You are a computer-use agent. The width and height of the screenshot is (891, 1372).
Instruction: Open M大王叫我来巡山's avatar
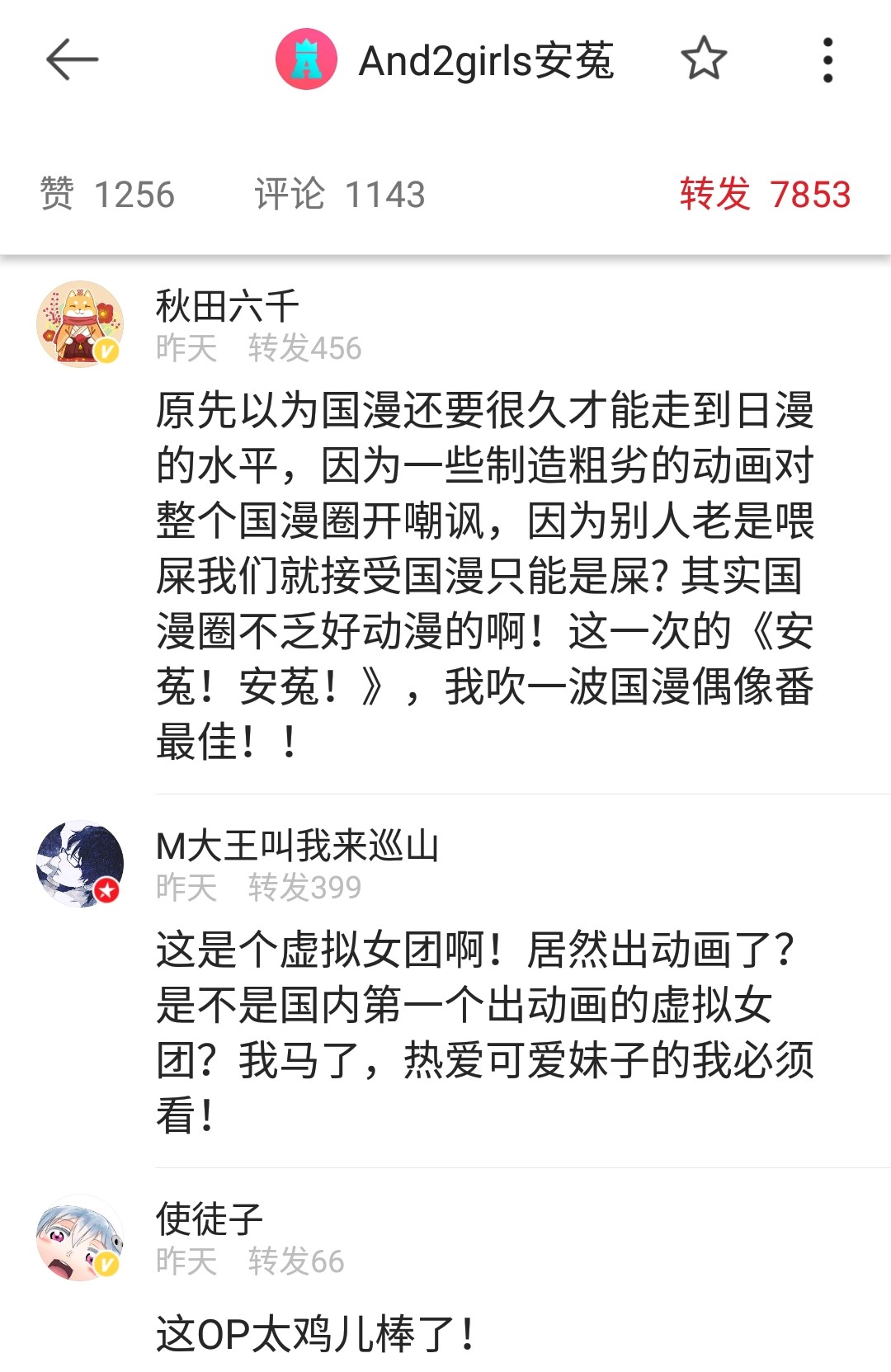pos(80,864)
